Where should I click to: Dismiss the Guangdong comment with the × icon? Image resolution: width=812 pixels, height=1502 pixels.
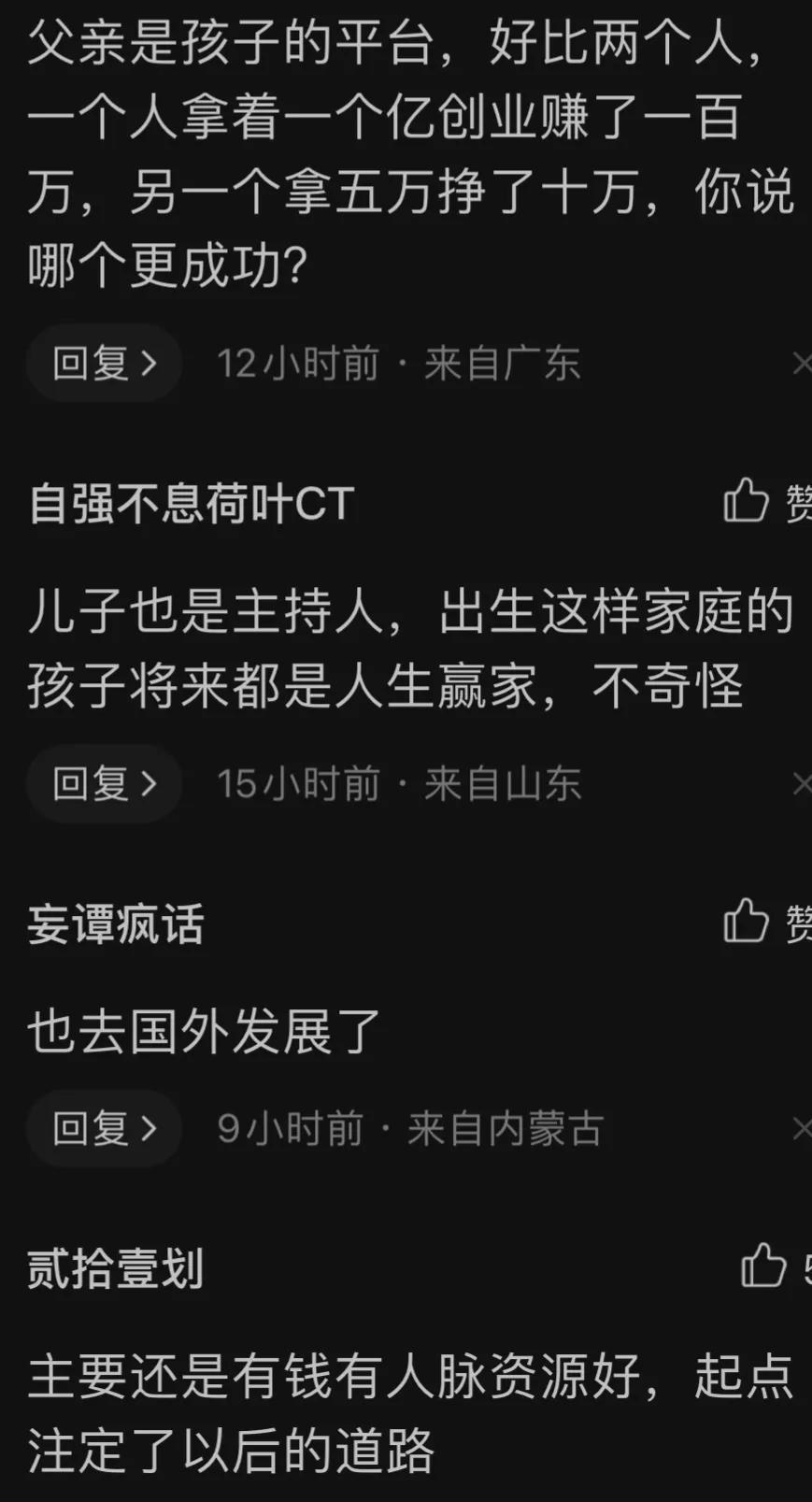pos(803,363)
